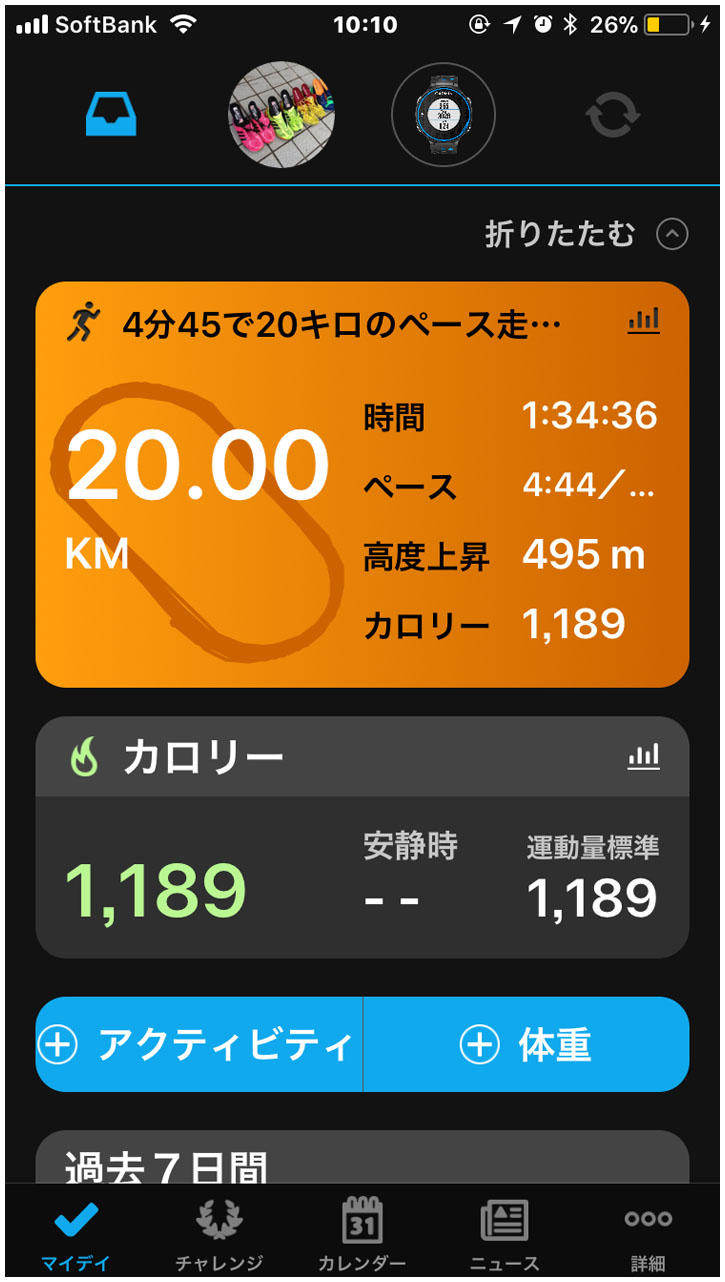Open the Garmin watch device icon

[443, 114]
